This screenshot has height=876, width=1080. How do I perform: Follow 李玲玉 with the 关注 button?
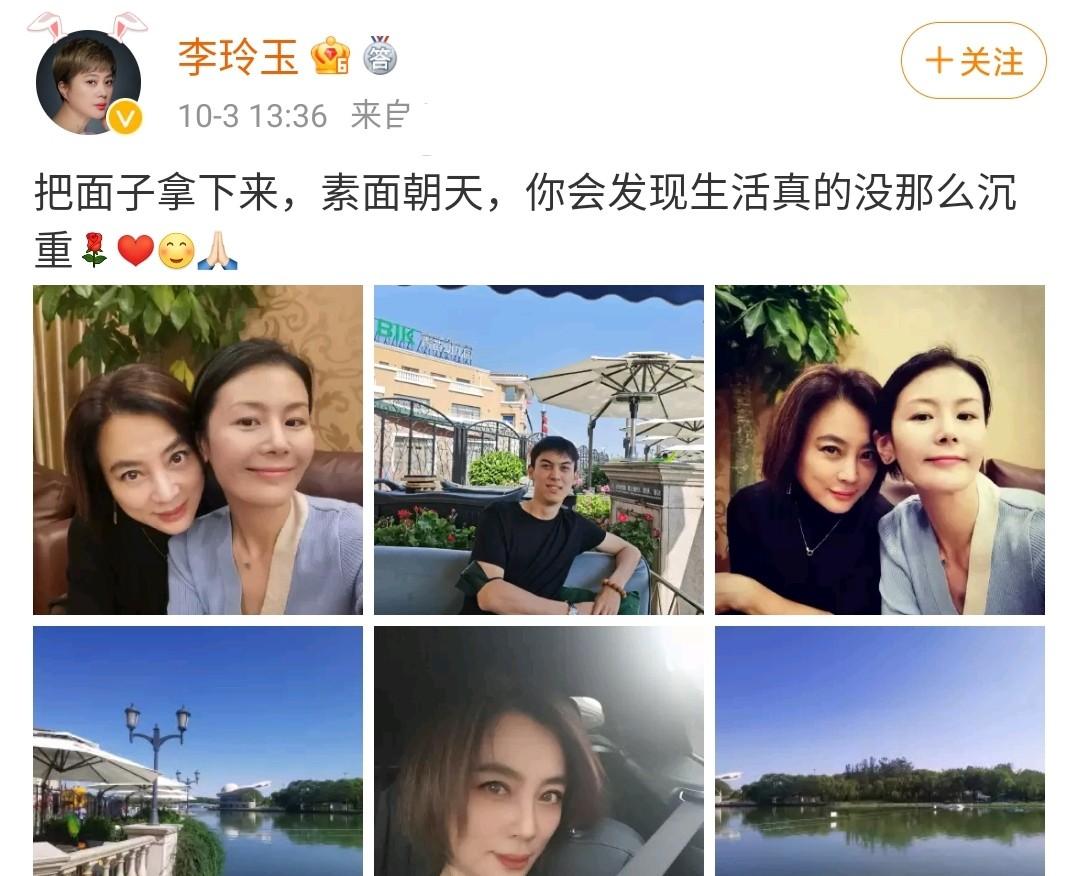pos(973,61)
